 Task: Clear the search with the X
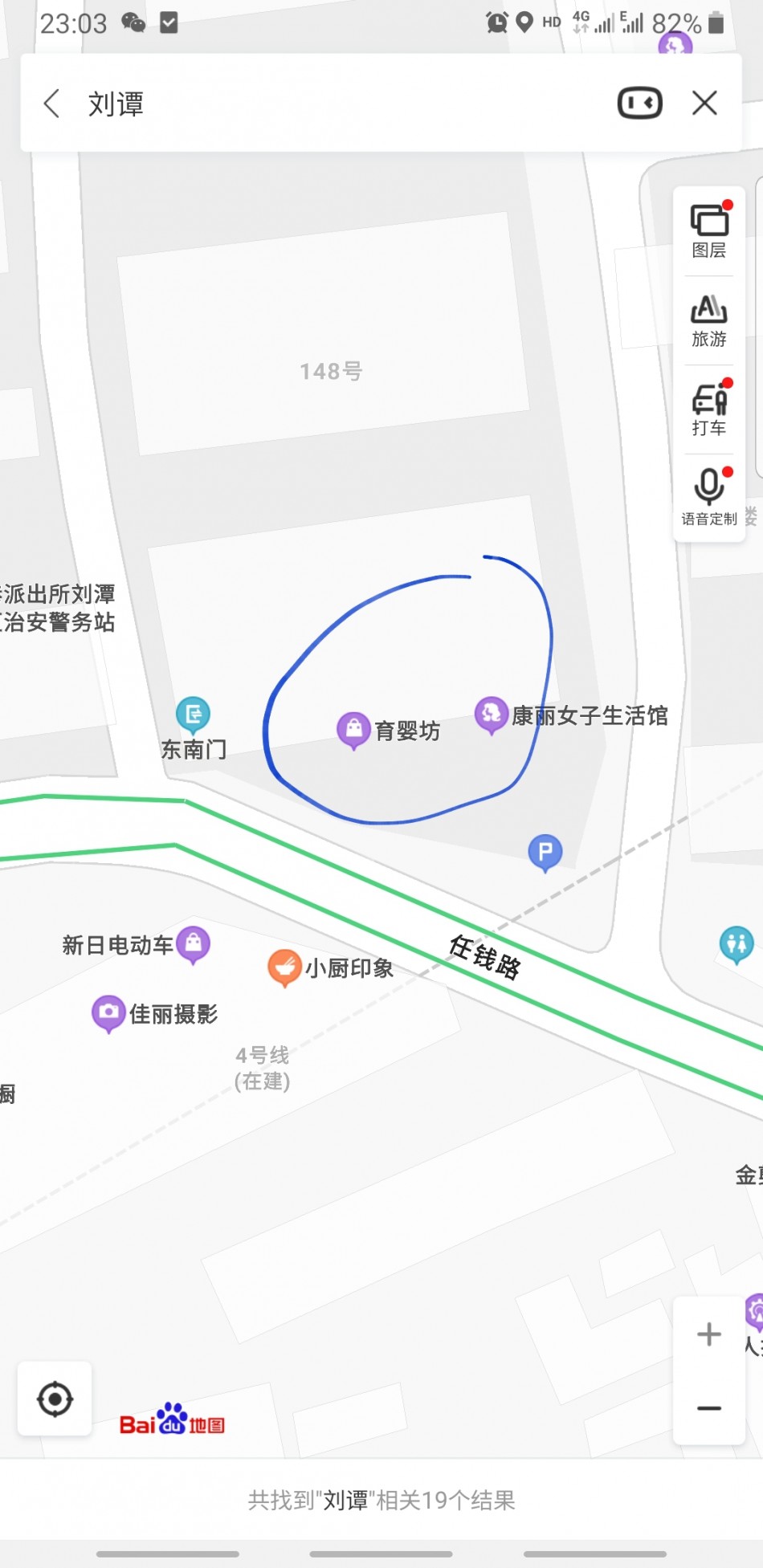[704, 104]
